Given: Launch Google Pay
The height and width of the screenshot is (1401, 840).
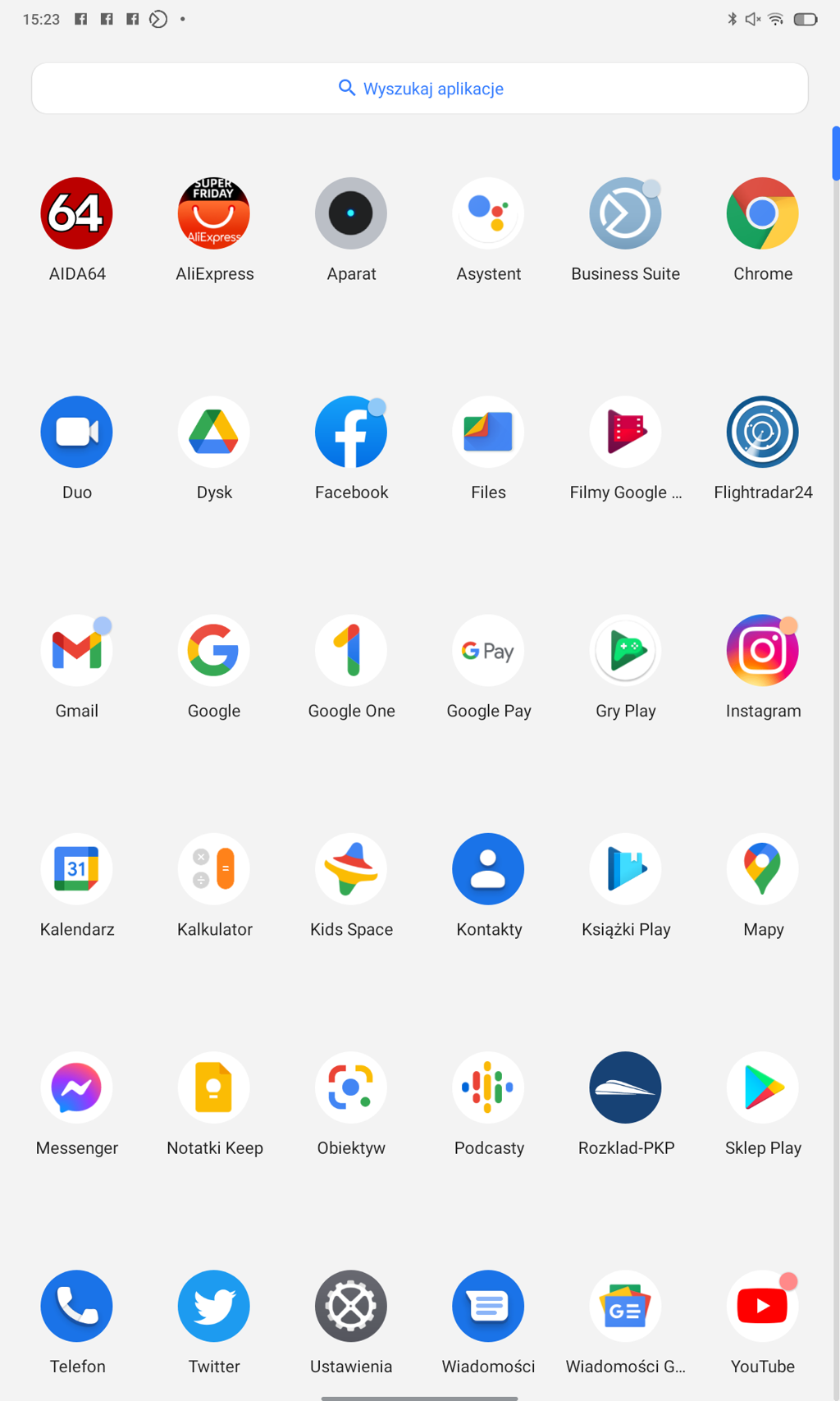Looking at the screenshot, I should point(488,651).
